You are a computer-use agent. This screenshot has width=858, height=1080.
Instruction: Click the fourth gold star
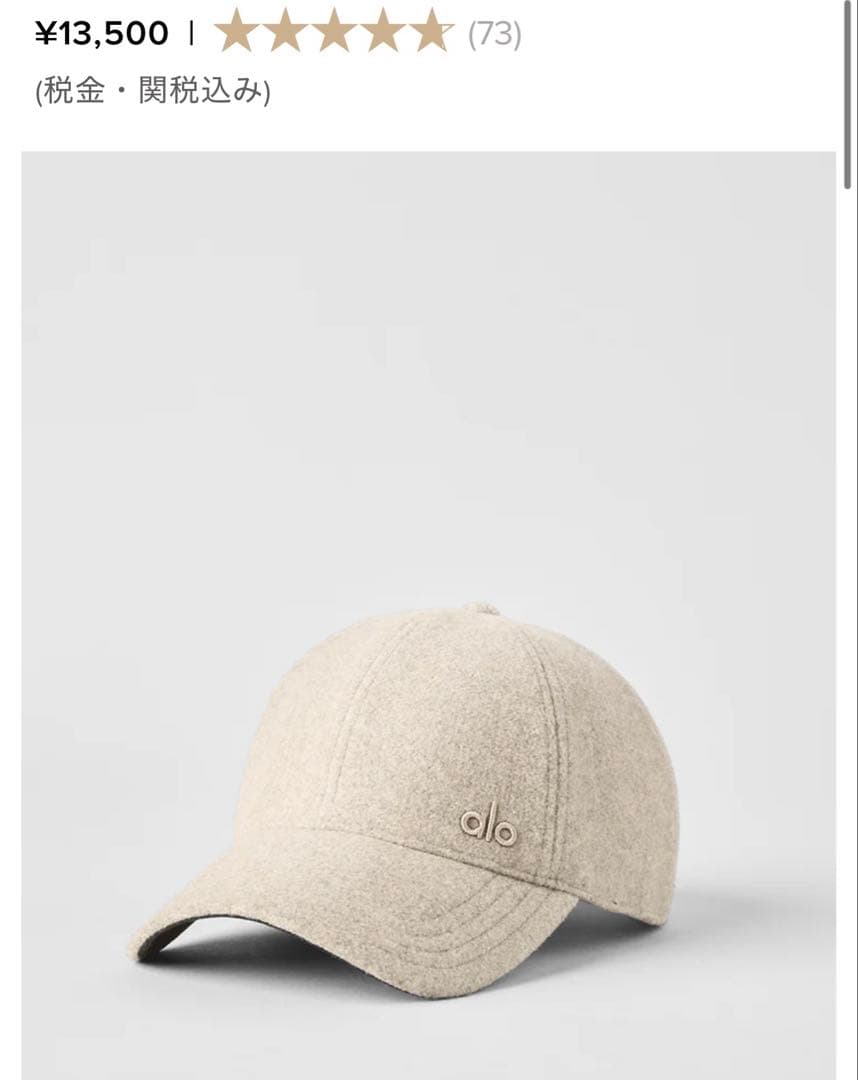tap(383, 33)
